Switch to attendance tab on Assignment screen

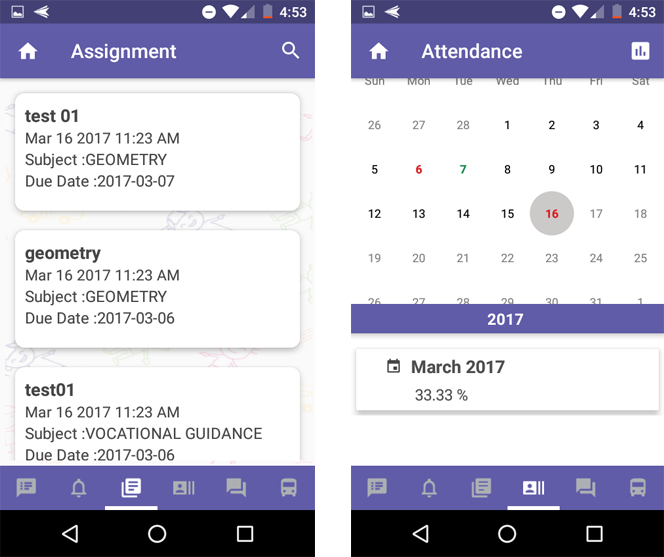coord(183,488)
